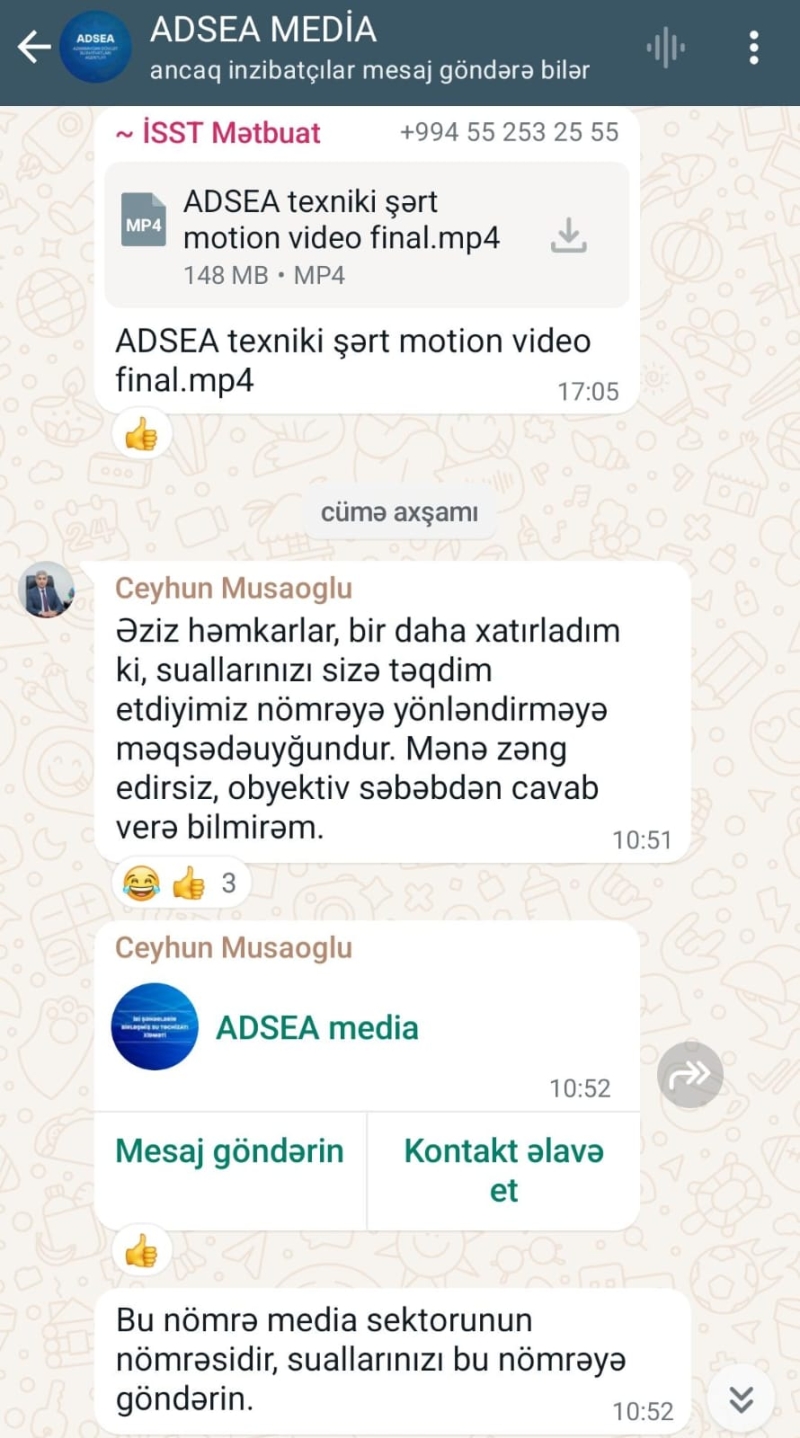Image resolution: width=800 pixels, height=1438 pixels.
Task: Open the shared ADSEA media contact card
Action: [316, 1028]
